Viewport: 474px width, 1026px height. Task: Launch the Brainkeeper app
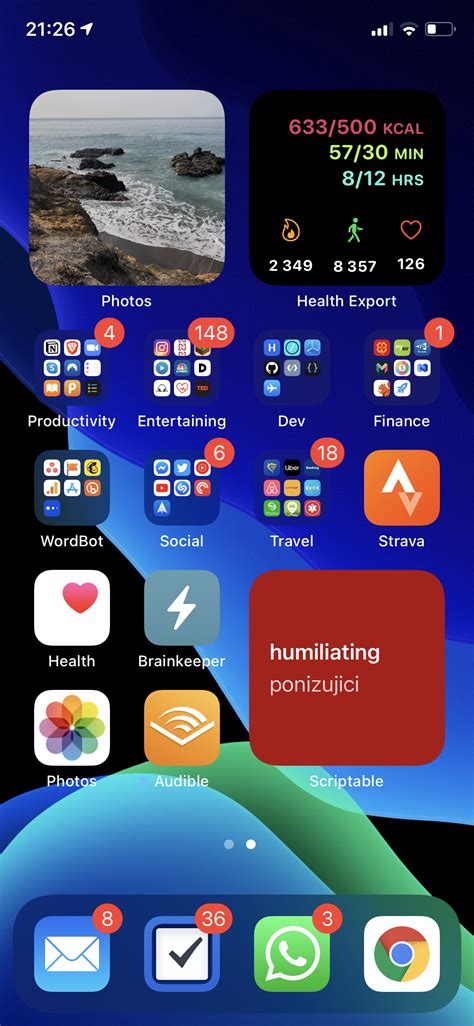(182, 607)
